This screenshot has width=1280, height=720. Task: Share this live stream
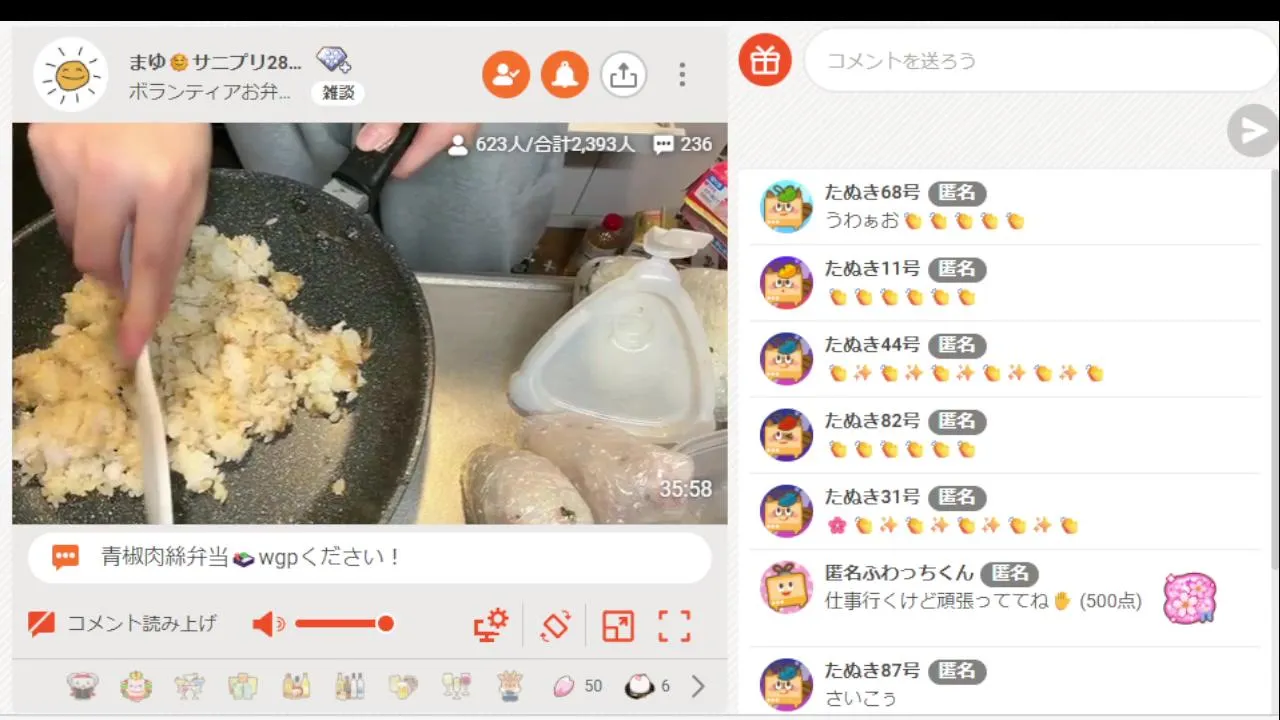click(x=623, y=75)
